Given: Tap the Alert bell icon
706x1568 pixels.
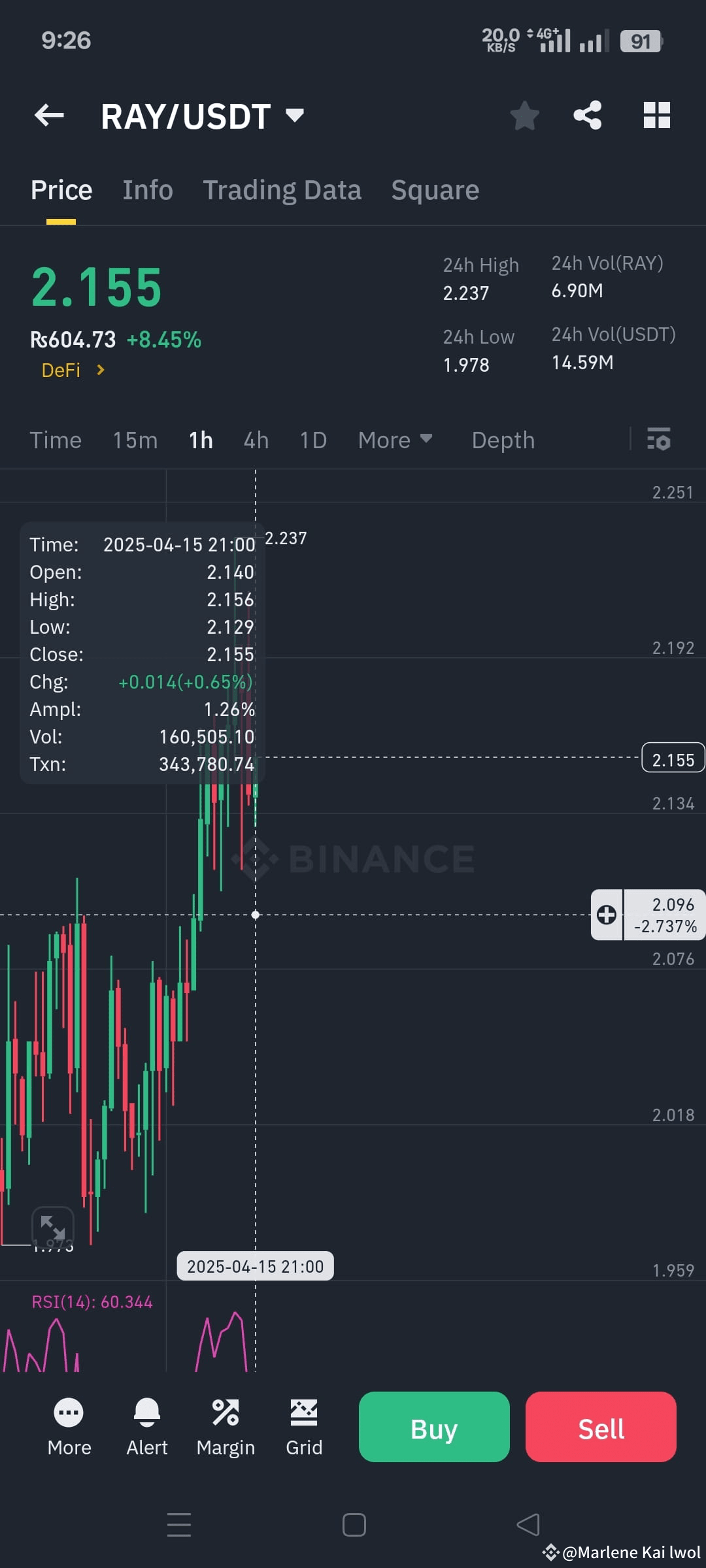Looking at the screenshot, I should (147, 1411).
